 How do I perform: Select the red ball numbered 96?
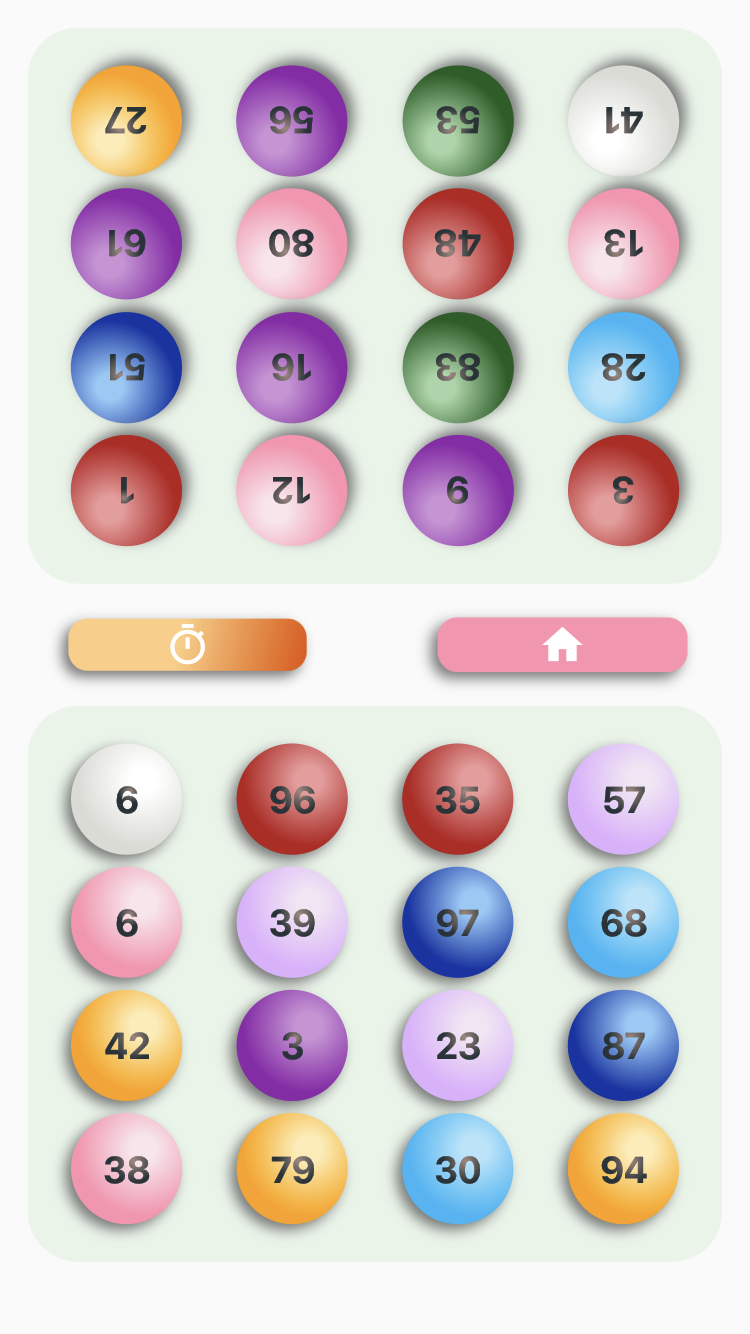point(292,799)
